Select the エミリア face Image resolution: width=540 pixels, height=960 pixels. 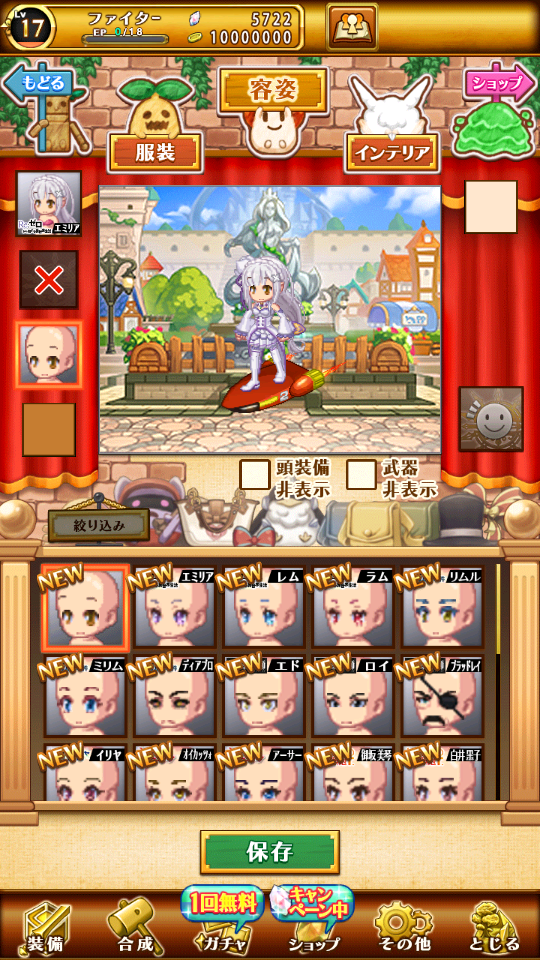click(x=175, y=607)
